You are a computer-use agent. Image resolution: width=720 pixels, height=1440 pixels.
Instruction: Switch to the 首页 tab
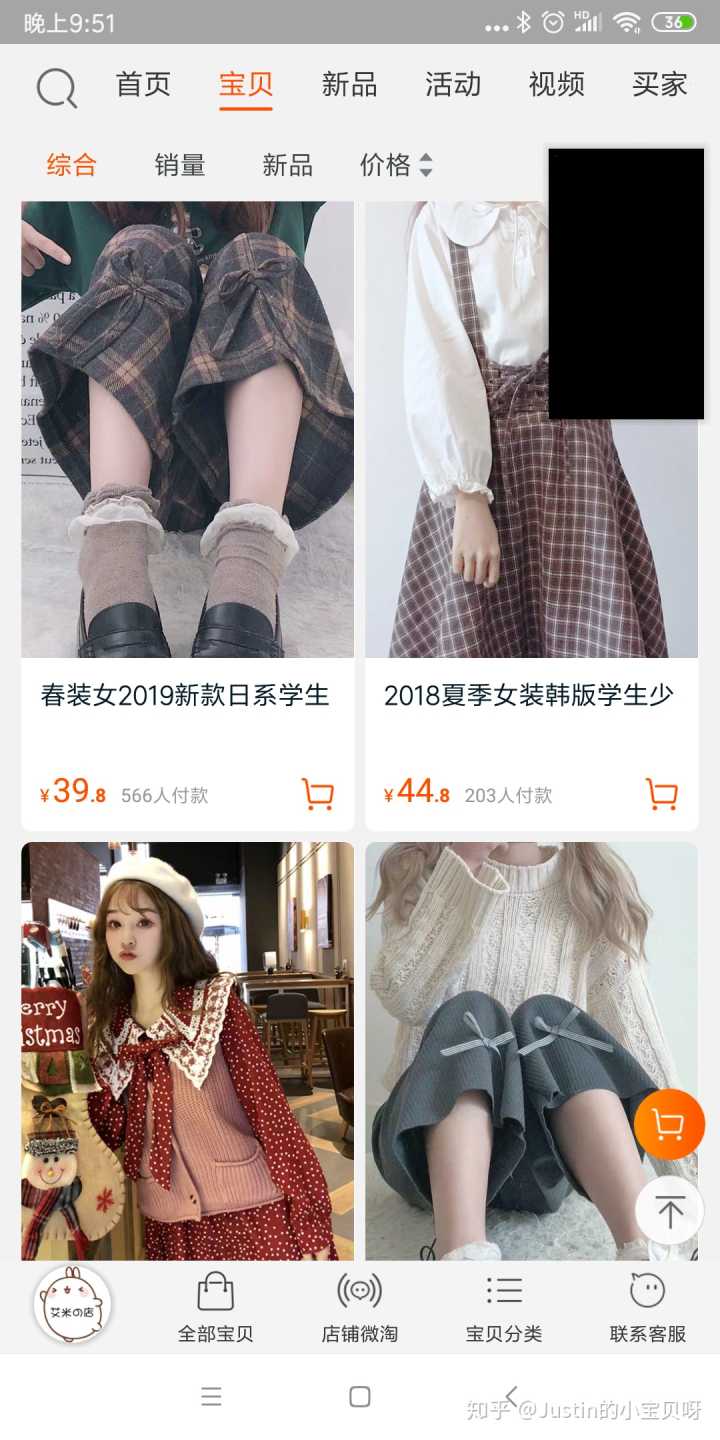tap(143, 85)
